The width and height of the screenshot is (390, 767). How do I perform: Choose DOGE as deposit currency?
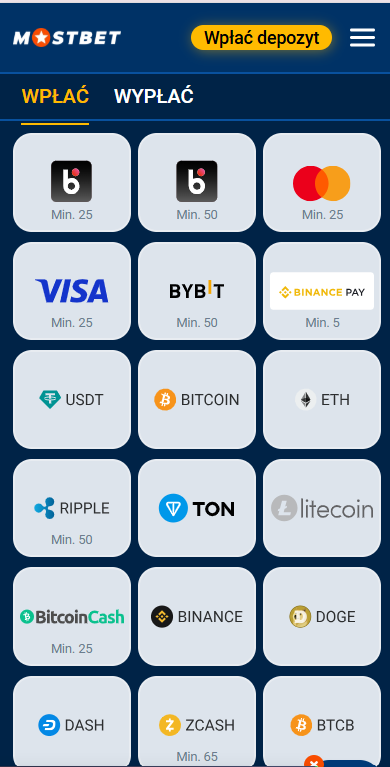(322, 616)
